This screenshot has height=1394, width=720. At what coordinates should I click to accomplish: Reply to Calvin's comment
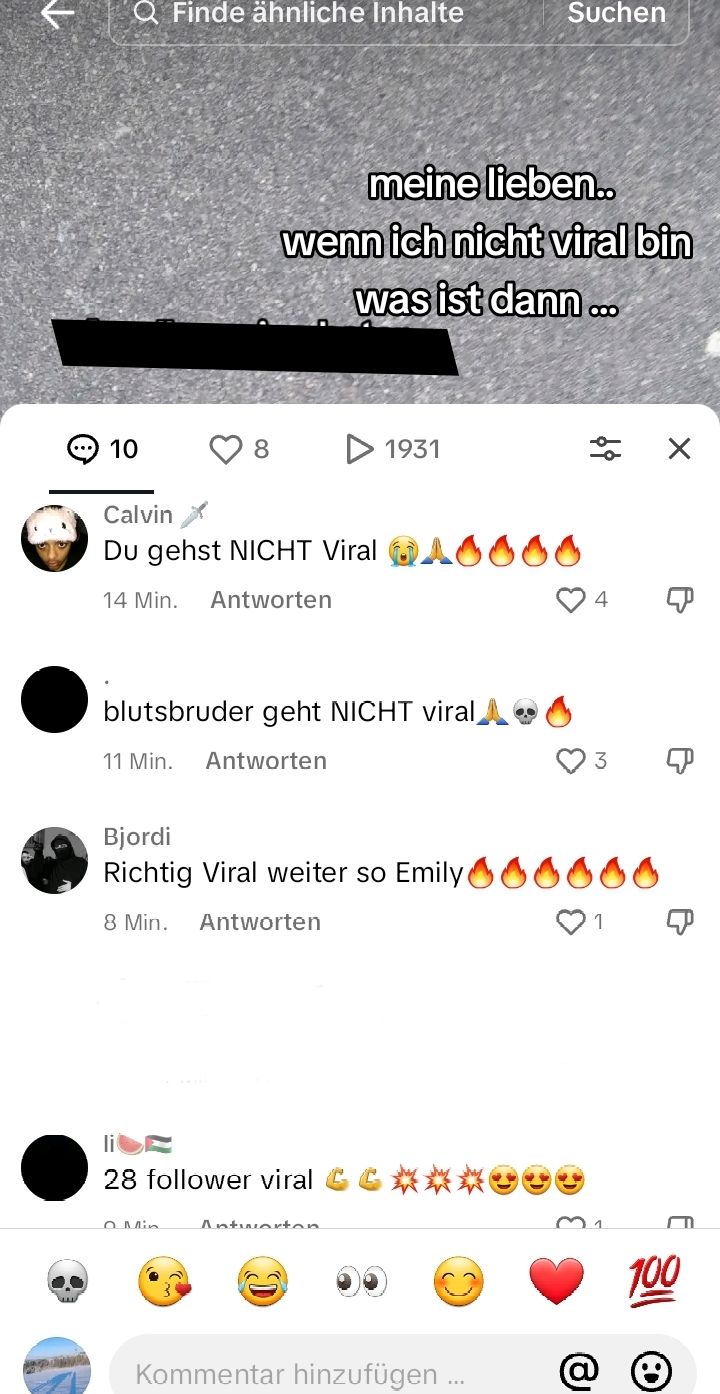271,600
